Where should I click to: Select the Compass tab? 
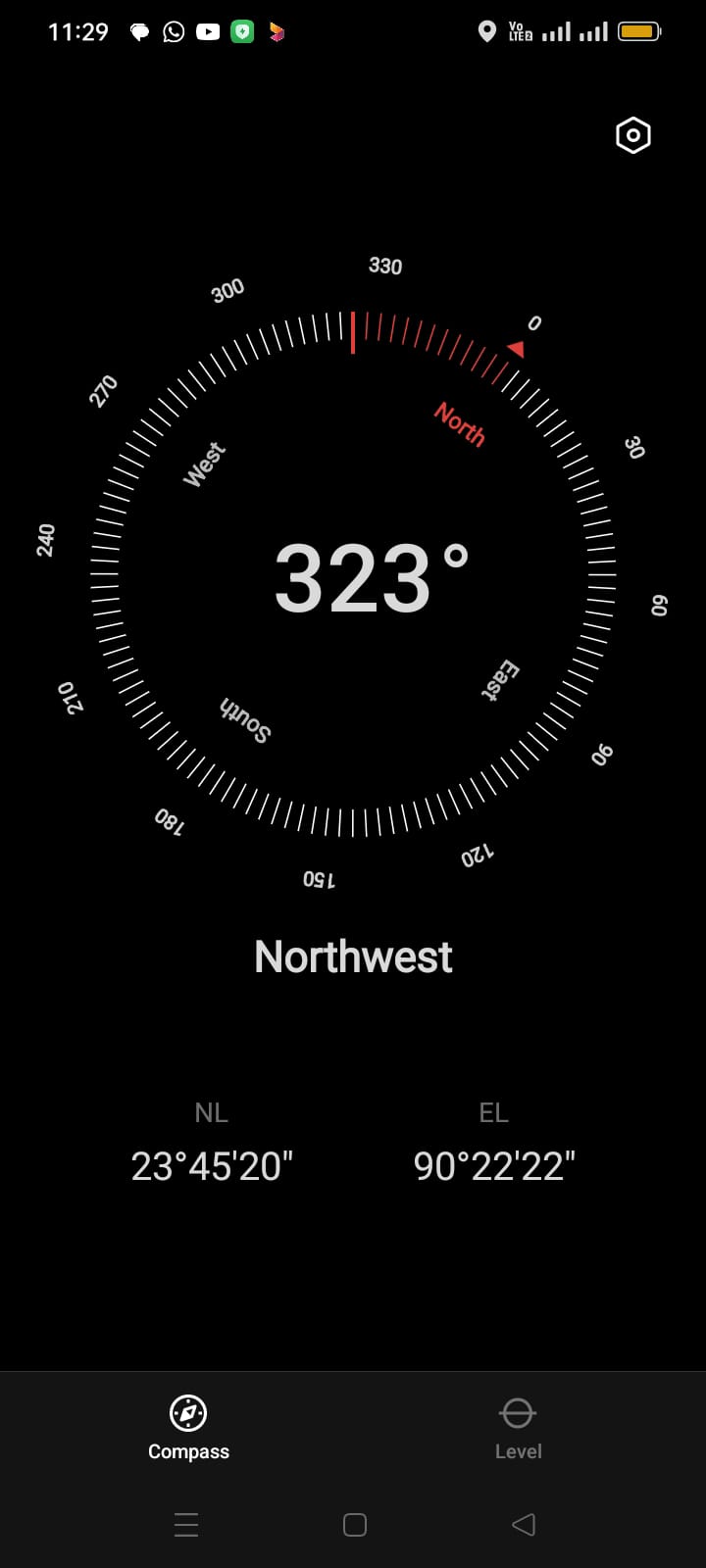188,1427
